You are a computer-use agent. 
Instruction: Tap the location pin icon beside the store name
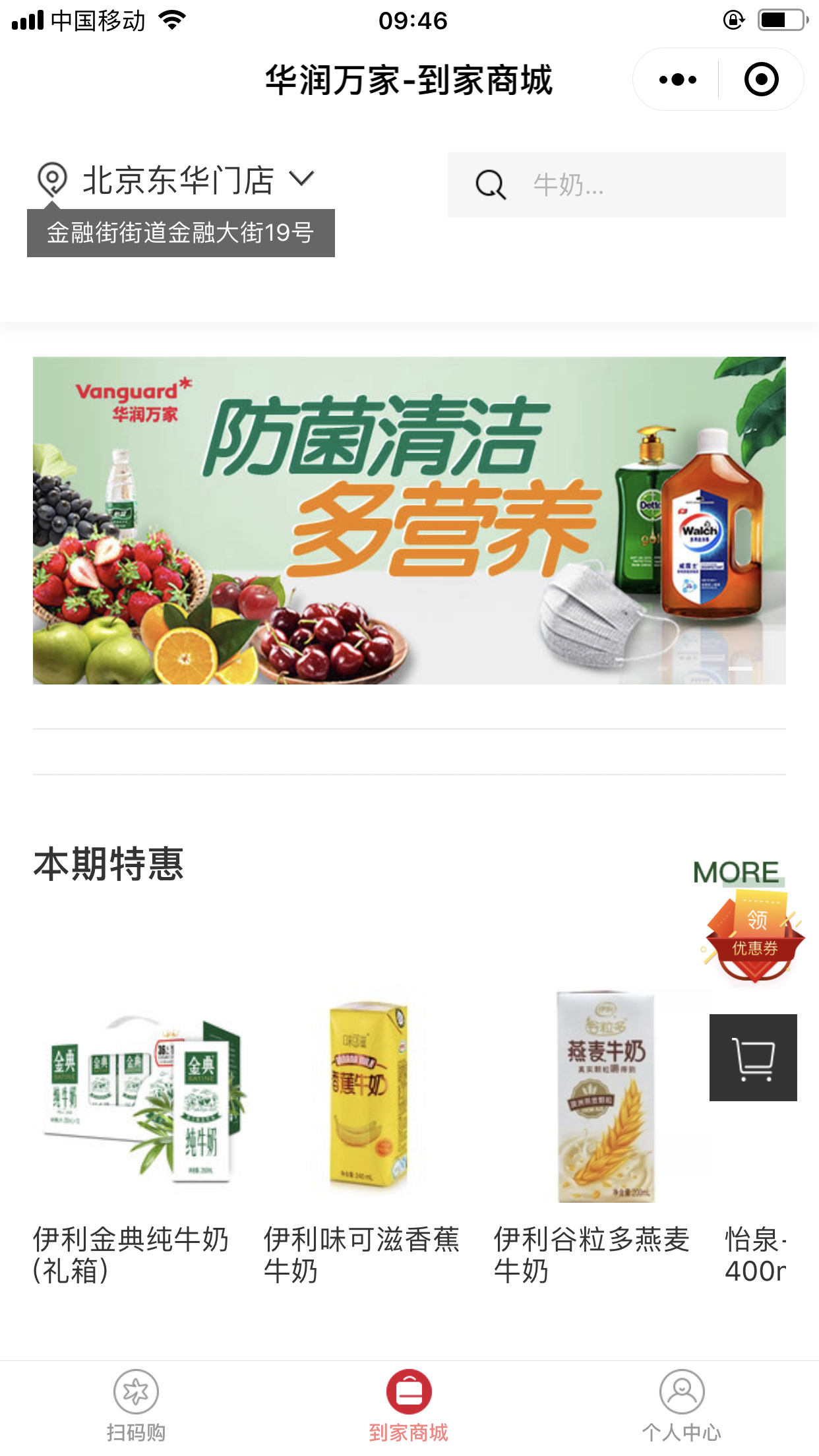[53, 178]
